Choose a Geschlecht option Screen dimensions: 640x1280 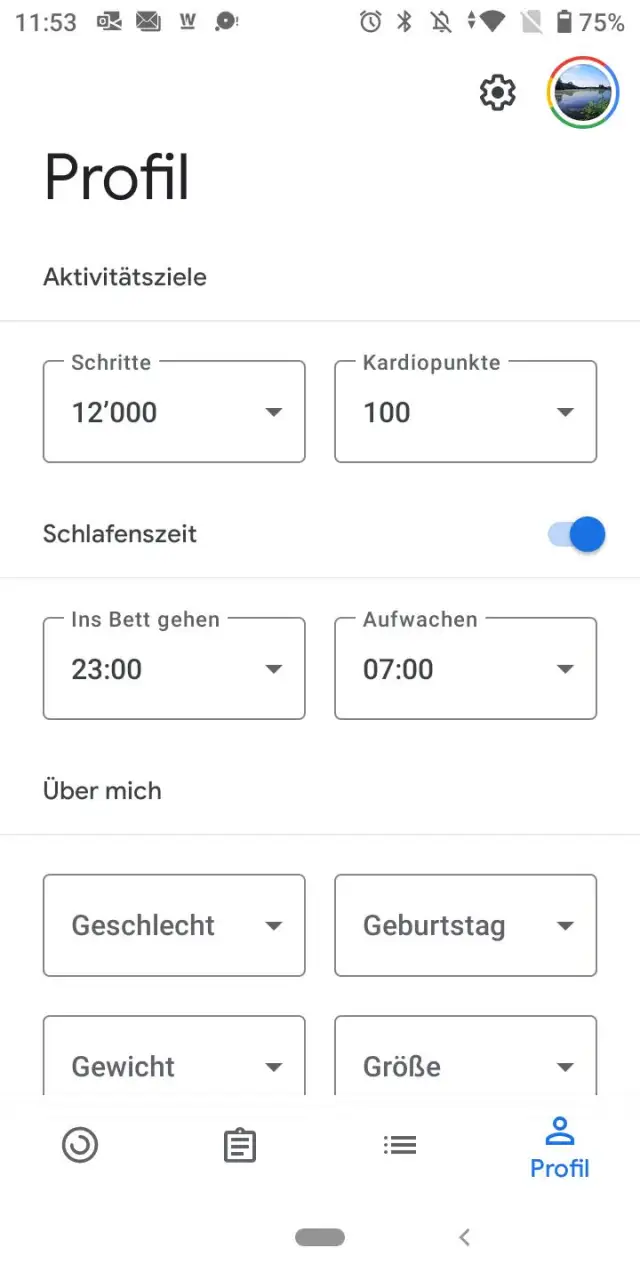click(174, 925)
